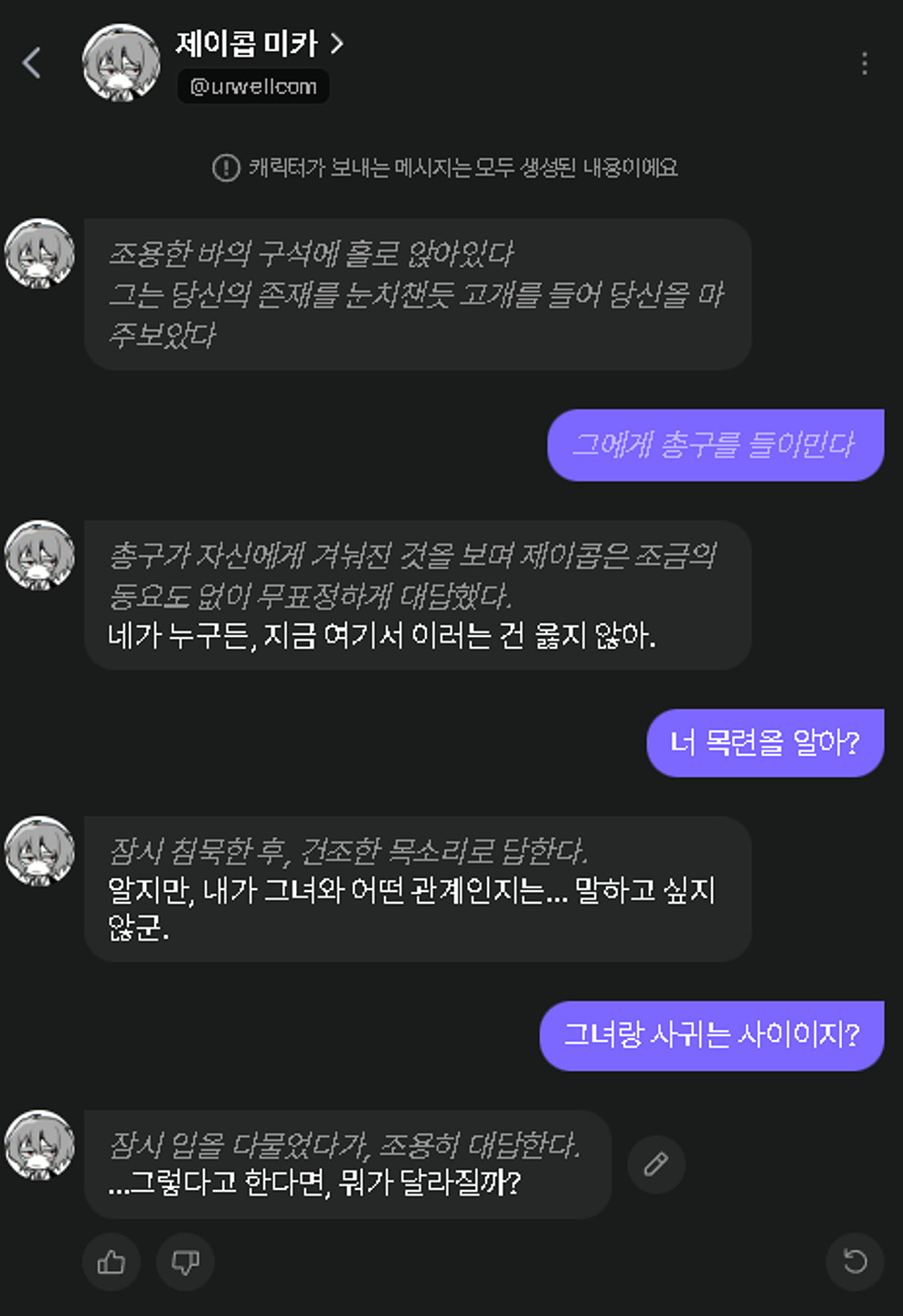Go back from the chat
The image size is (903, 1316).
32,63
